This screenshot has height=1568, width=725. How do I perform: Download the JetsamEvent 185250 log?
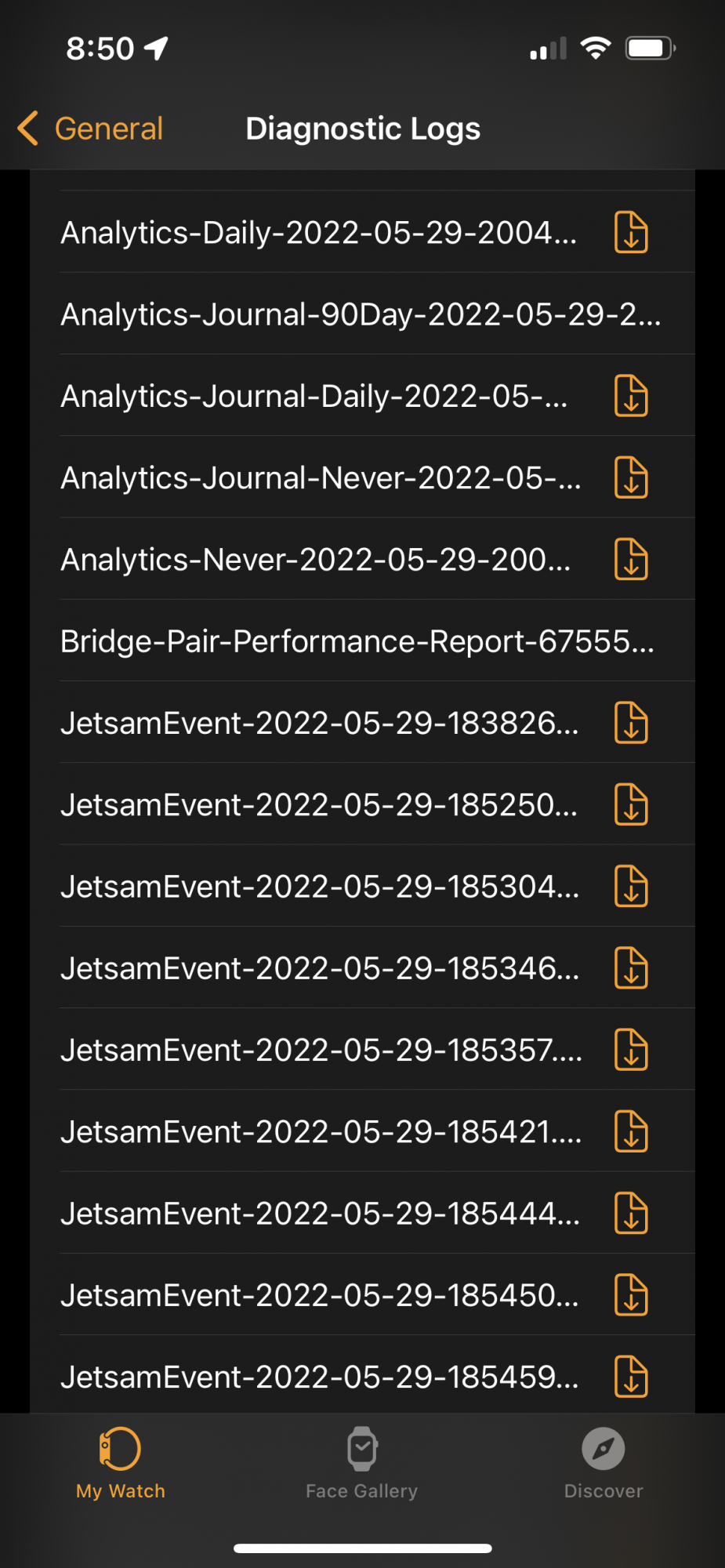tap(631, 805)
